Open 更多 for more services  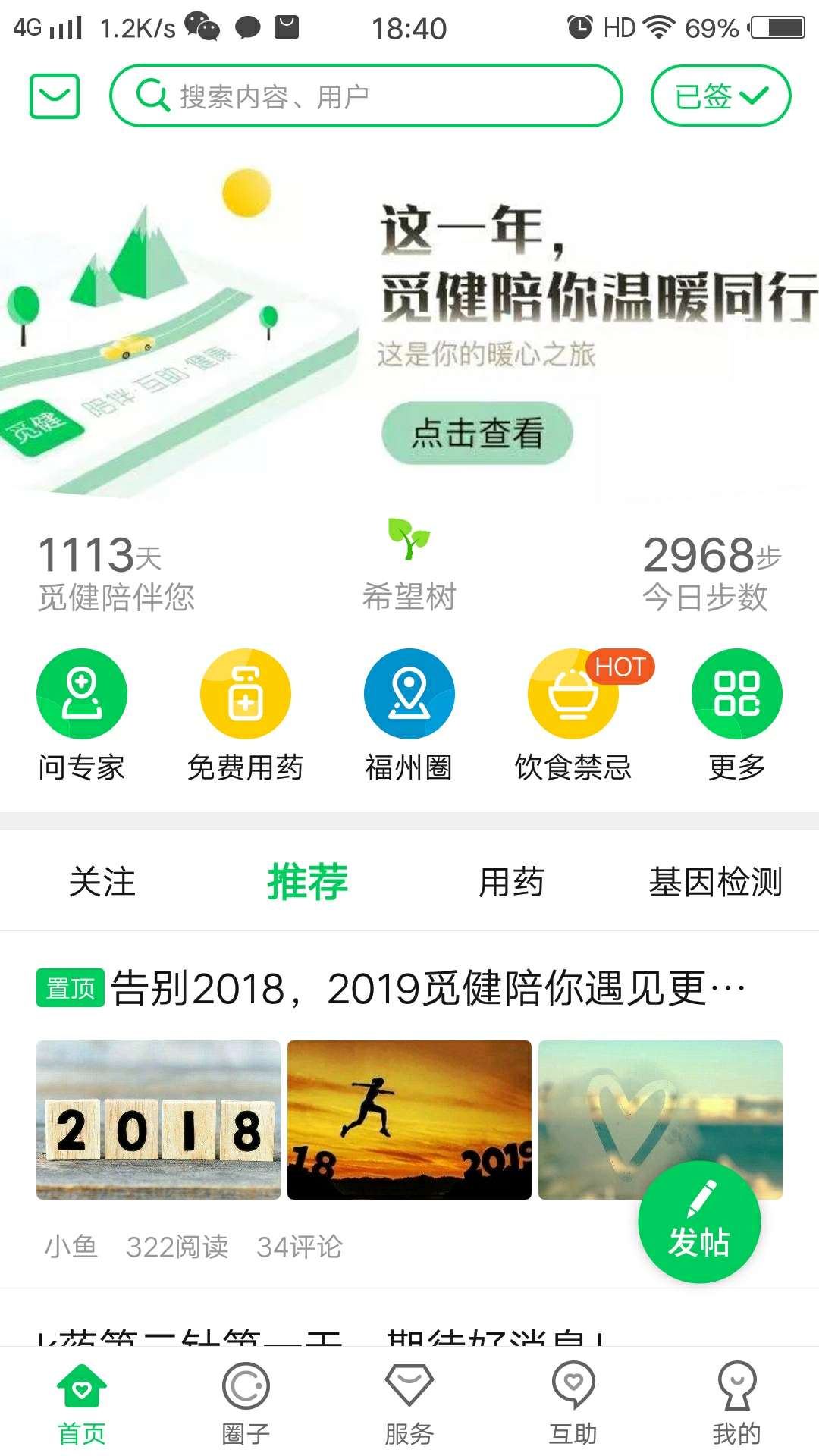tap(736, 714)
